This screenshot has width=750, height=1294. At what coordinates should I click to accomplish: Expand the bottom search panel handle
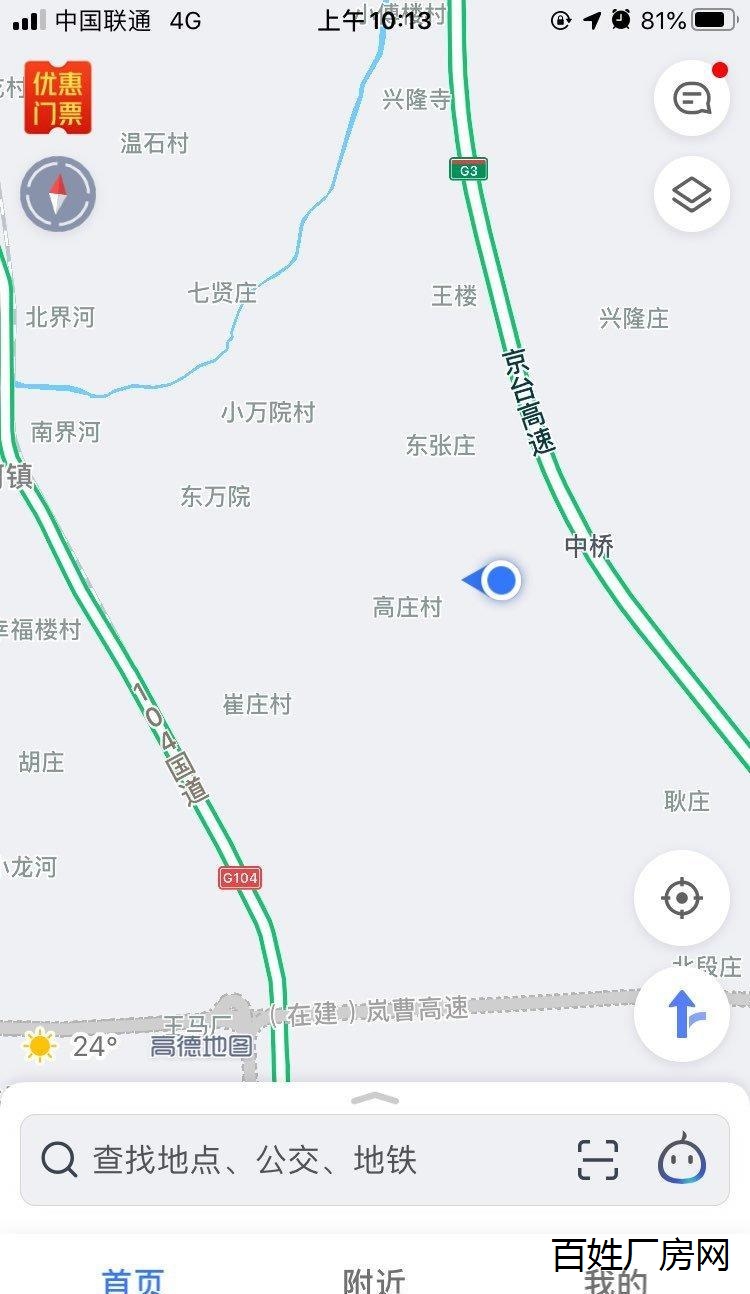[375, 1099]
